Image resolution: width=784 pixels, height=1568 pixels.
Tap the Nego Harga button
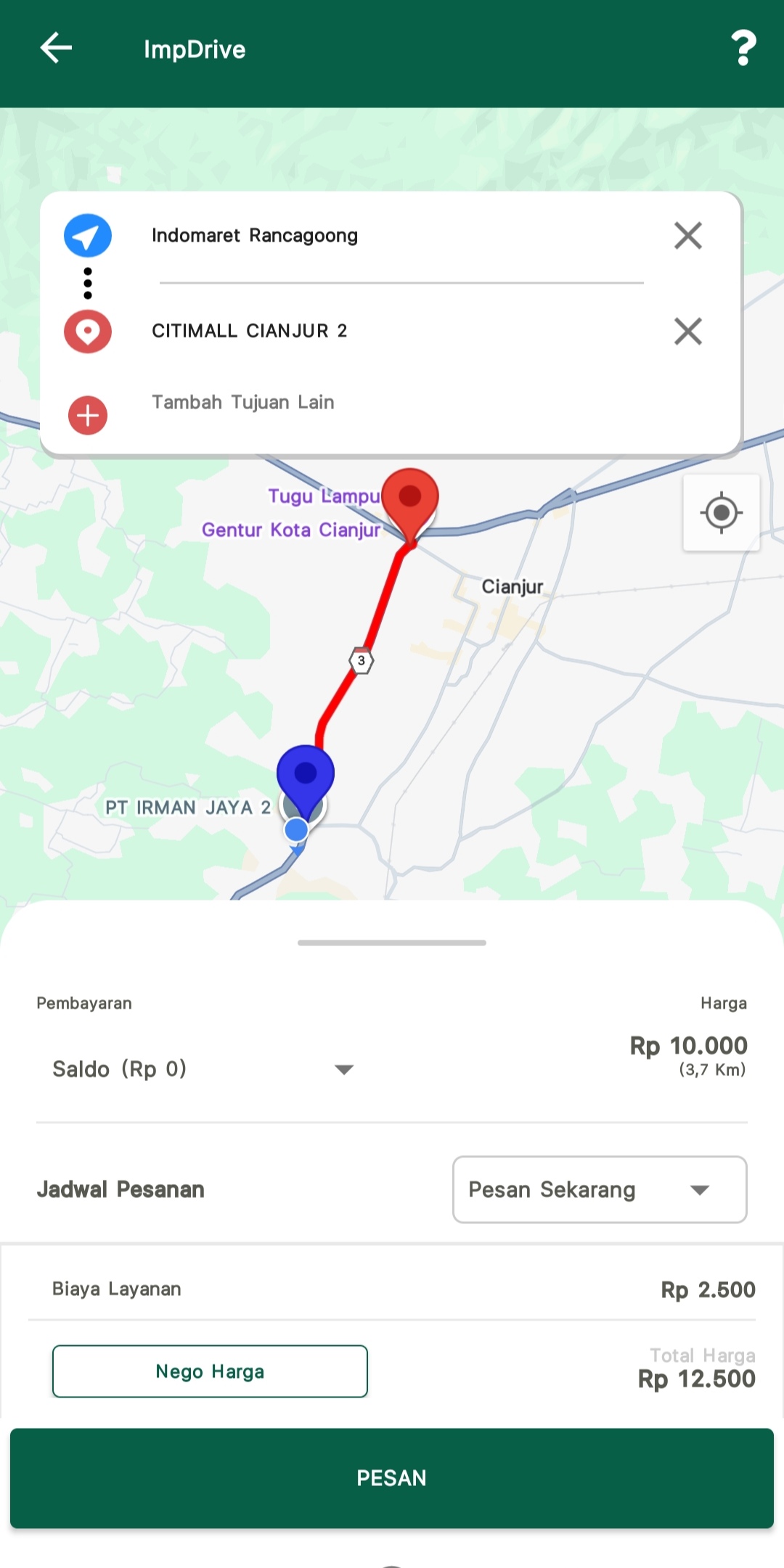click(x=210, y=1371)
